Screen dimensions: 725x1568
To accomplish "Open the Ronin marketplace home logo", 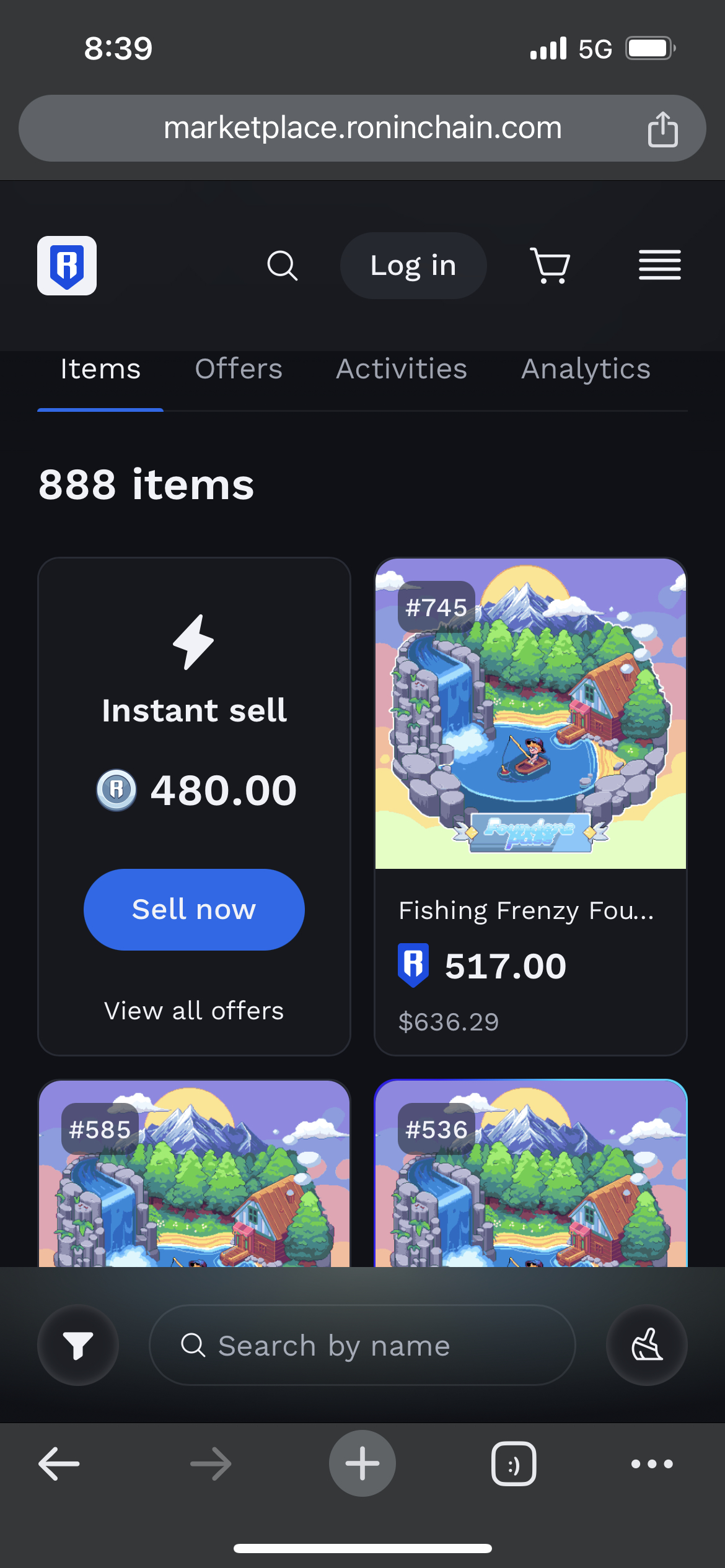I will pos(67,266).
